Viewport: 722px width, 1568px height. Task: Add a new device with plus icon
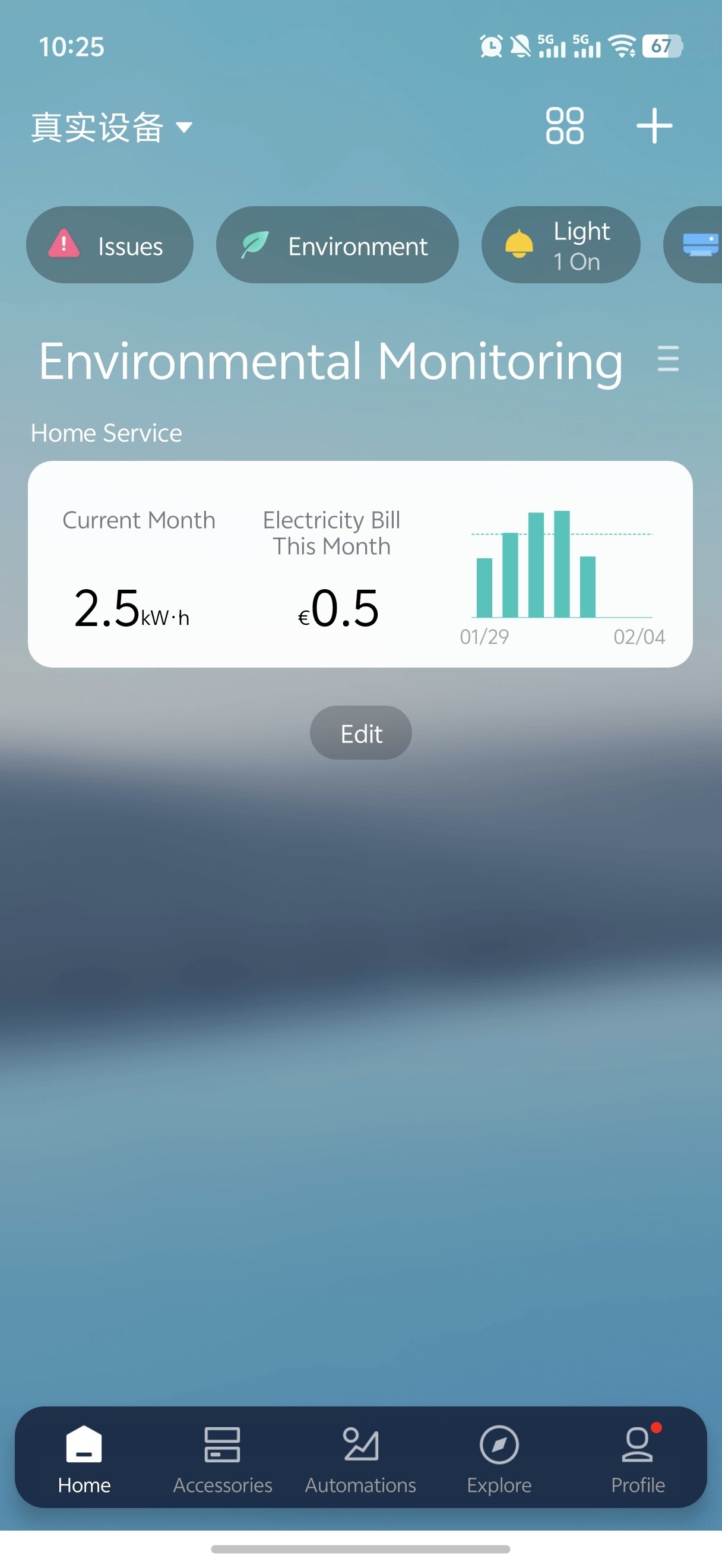(x=654, y=126)
